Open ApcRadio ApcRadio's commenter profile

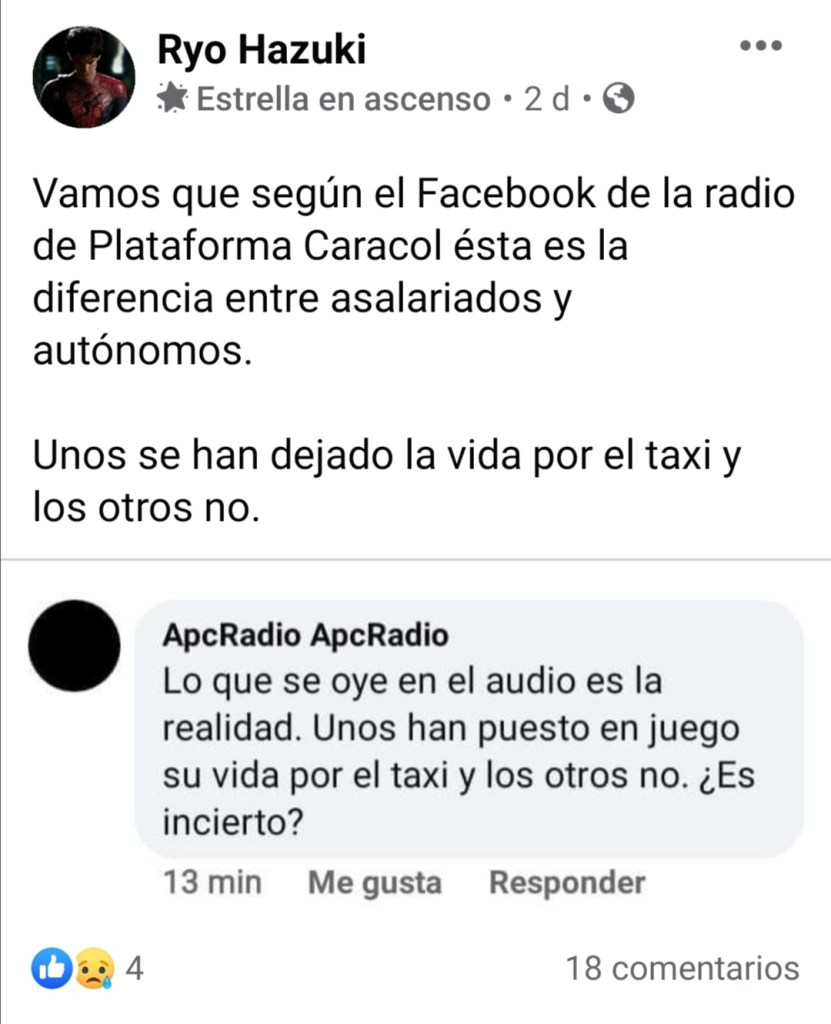306,636
